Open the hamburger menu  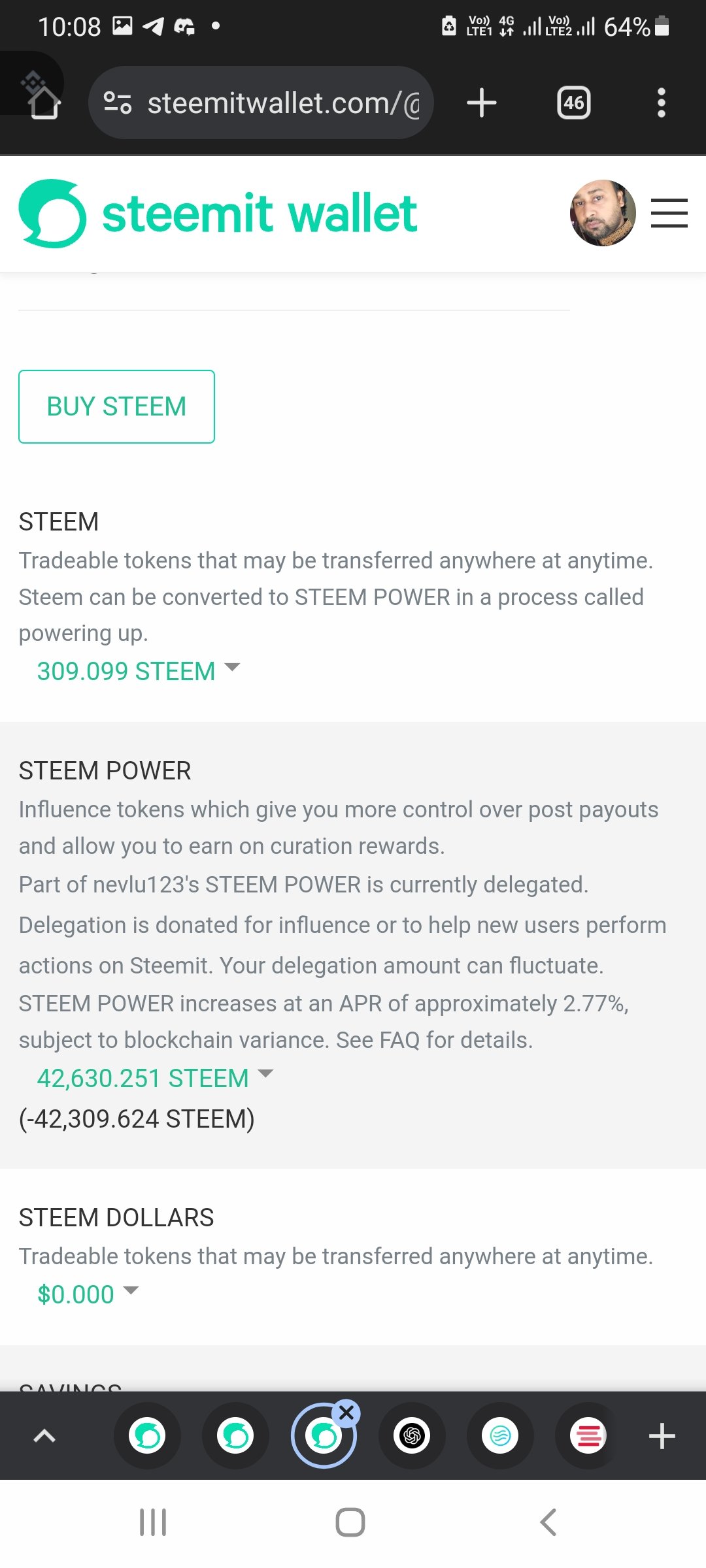[669, 214]
